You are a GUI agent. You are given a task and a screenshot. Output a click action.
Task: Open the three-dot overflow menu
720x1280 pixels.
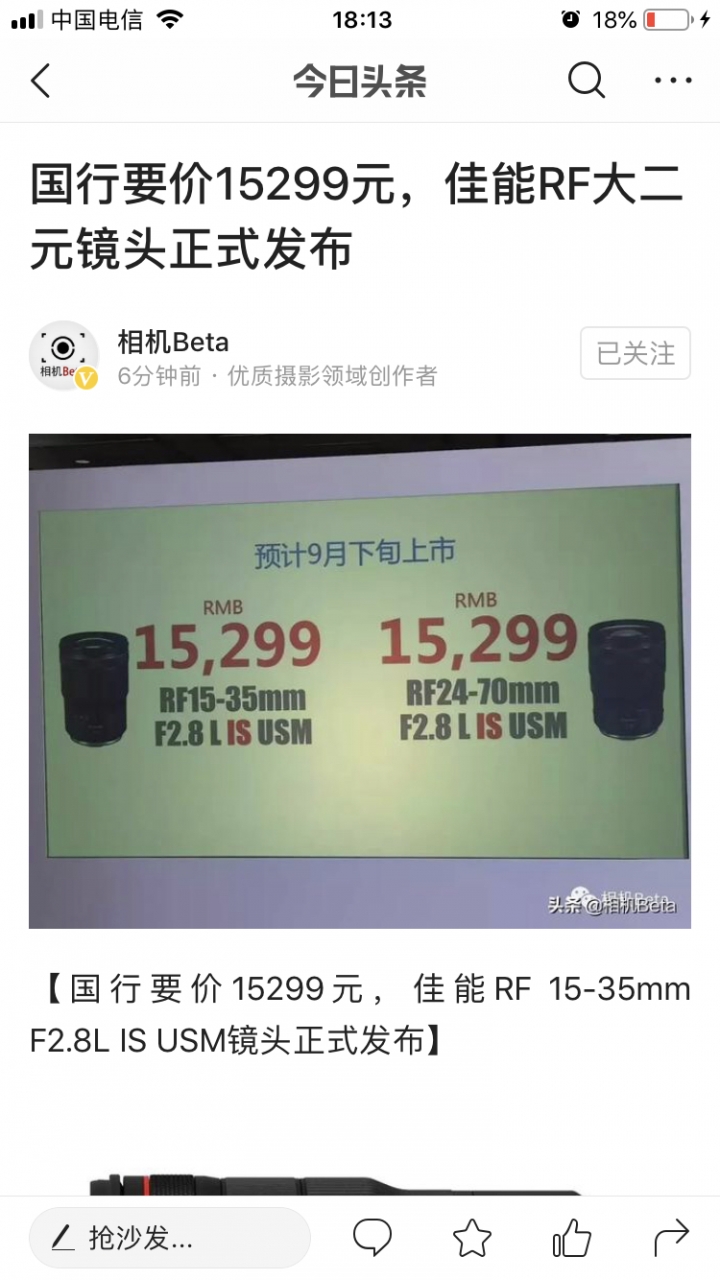(x=673, y=81)
